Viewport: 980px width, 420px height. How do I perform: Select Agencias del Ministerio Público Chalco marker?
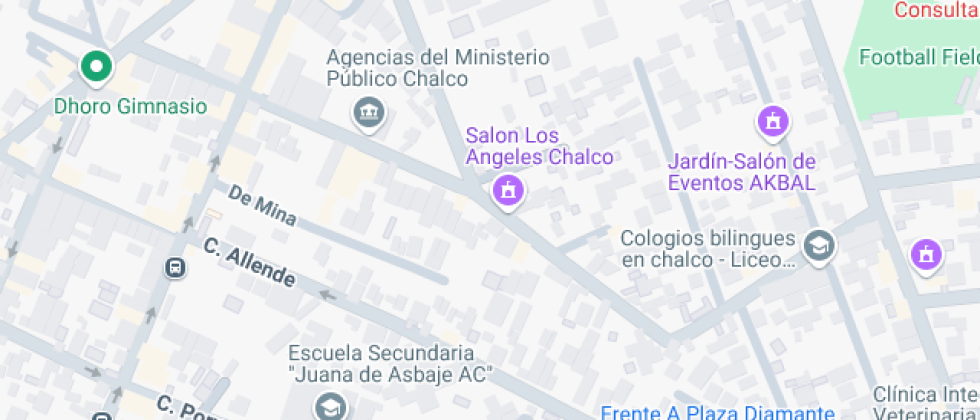tap(369, 111)
